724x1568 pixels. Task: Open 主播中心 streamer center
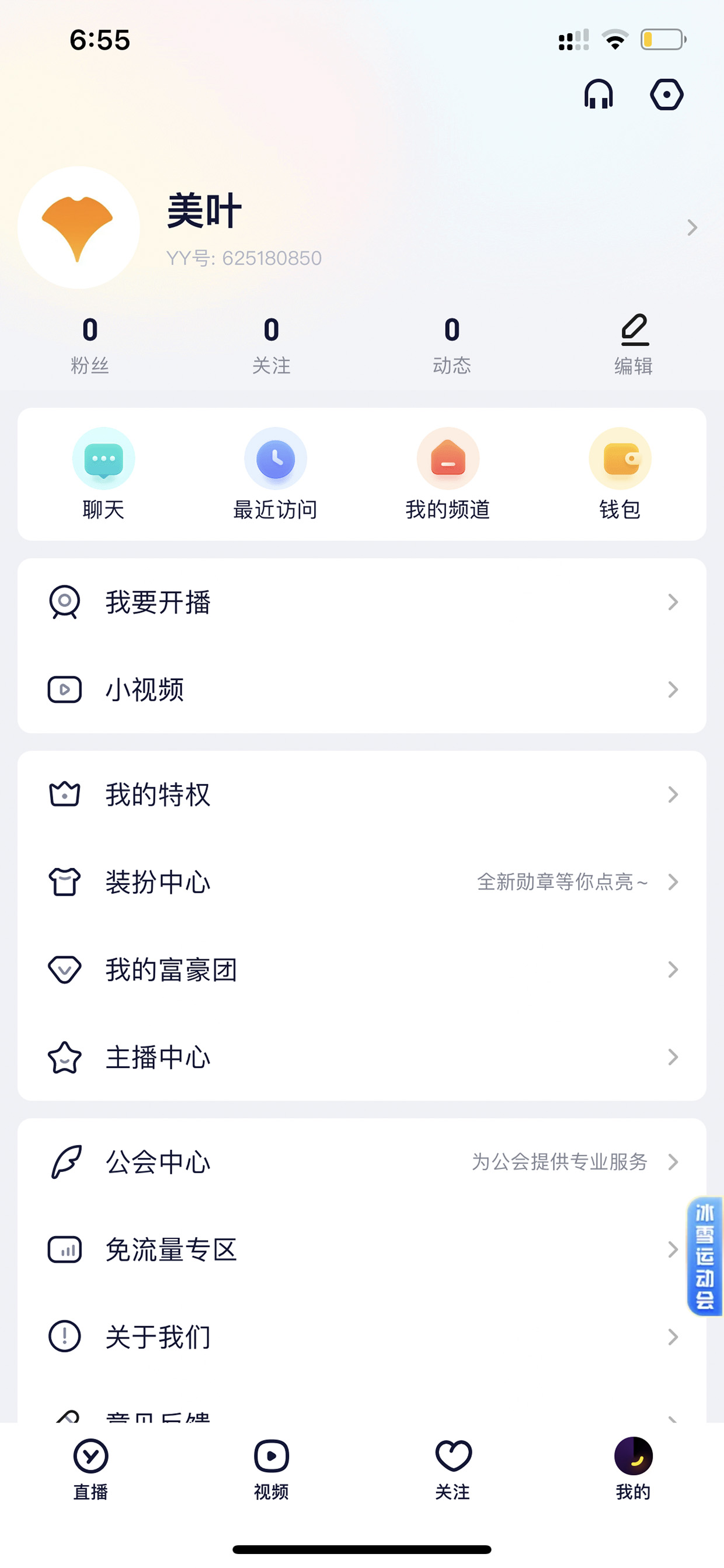362,1057
